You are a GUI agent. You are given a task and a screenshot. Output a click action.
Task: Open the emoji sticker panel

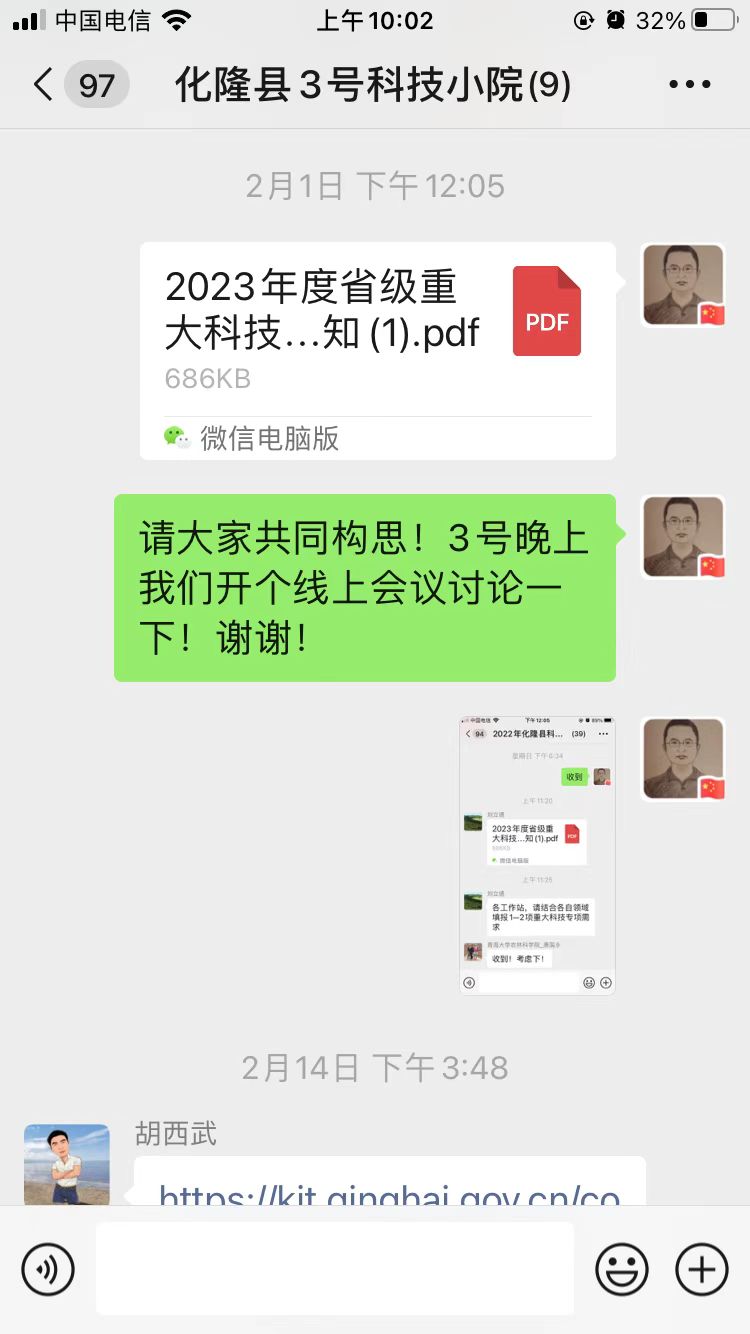621,1270
